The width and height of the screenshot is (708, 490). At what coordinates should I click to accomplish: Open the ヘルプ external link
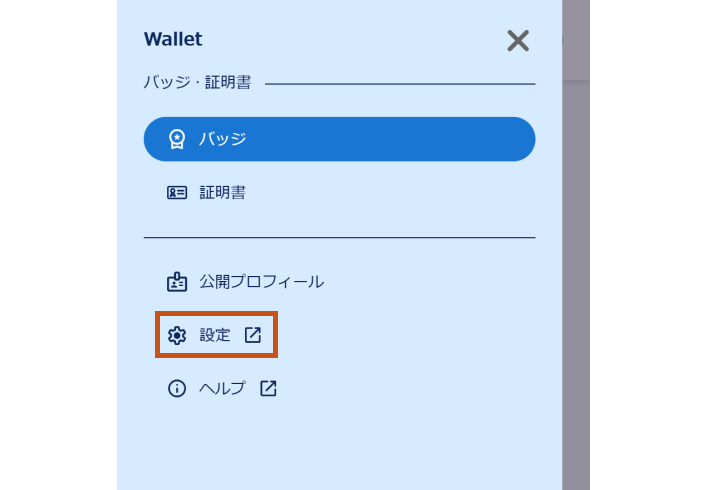click(x=223, y=389)
